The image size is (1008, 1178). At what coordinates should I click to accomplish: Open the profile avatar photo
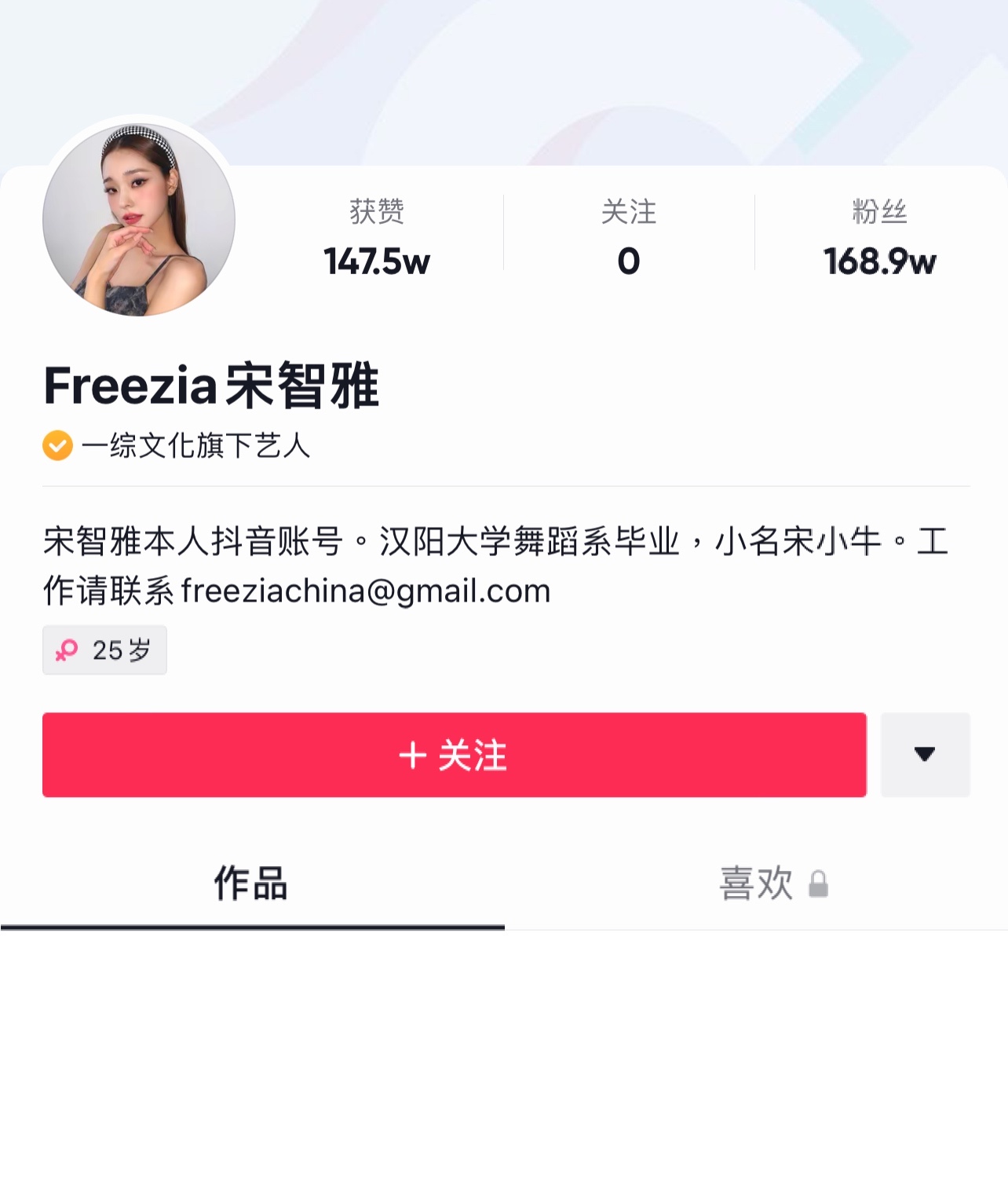(x=139, y=220)
